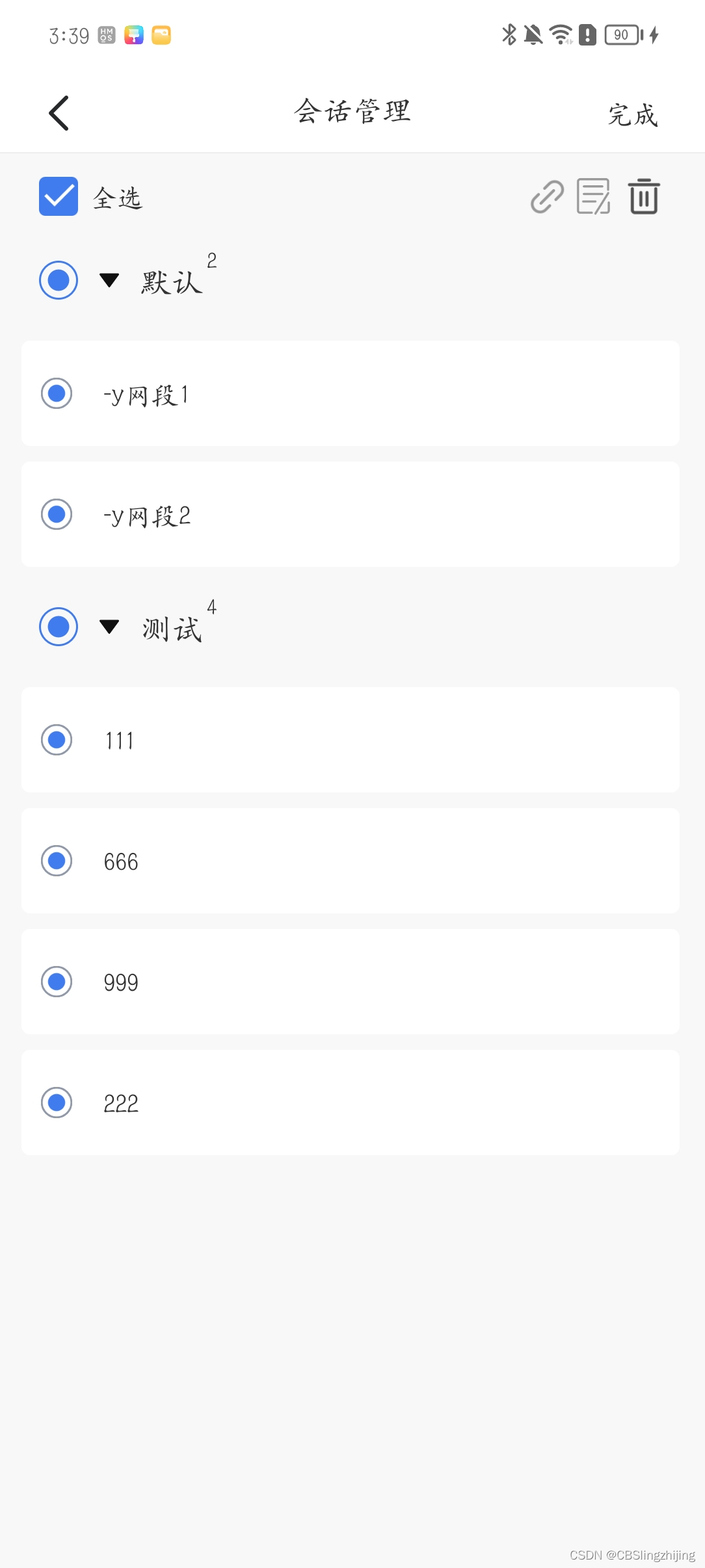Collapse the 默认 group
The width and height of the screenshot is (705, 1568).
pos(109,280)
